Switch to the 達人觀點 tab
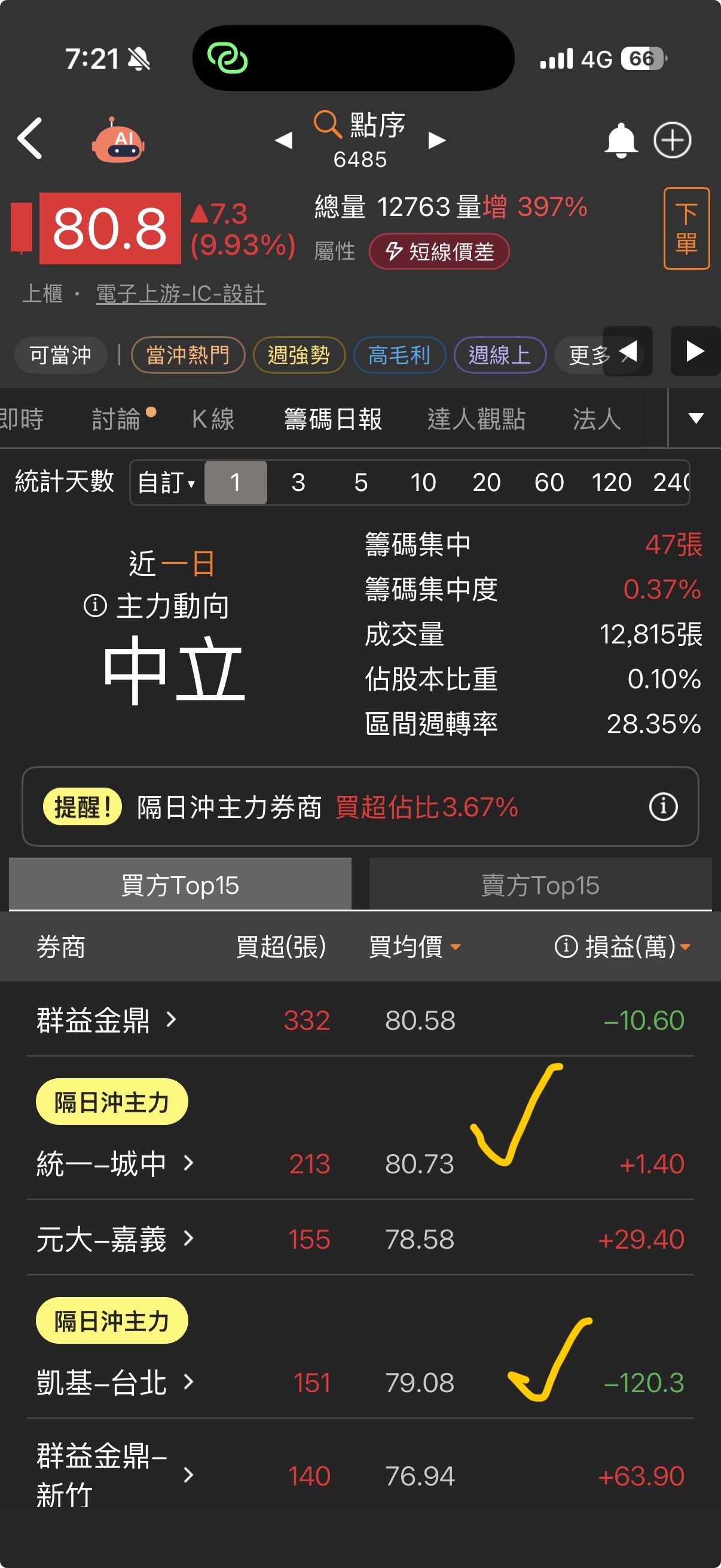This screenshot has width=721, height=1568. pyautogui.click(x=476, y=419)
